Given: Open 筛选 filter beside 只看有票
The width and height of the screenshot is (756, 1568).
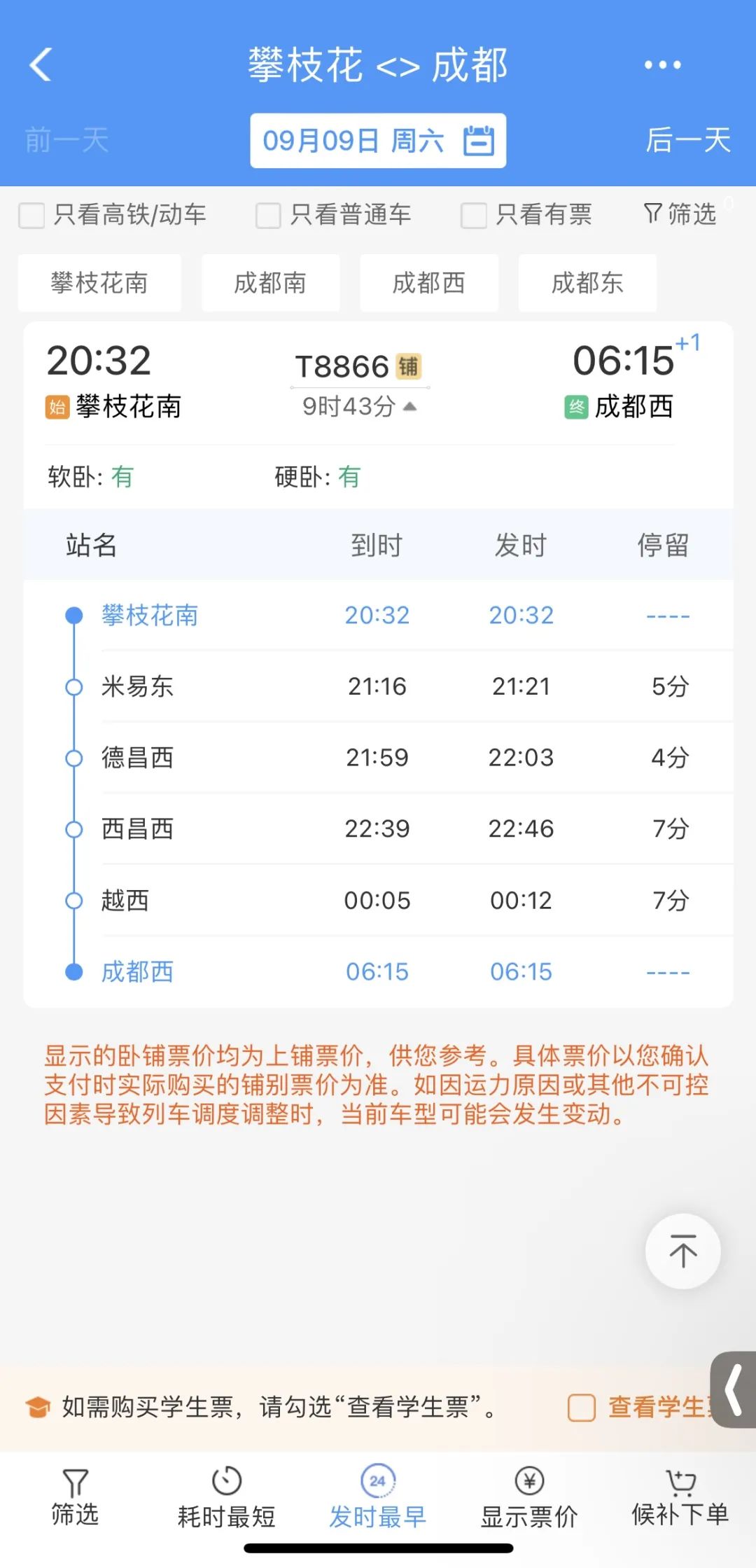Looking at the screenshot, I should 680,214.
